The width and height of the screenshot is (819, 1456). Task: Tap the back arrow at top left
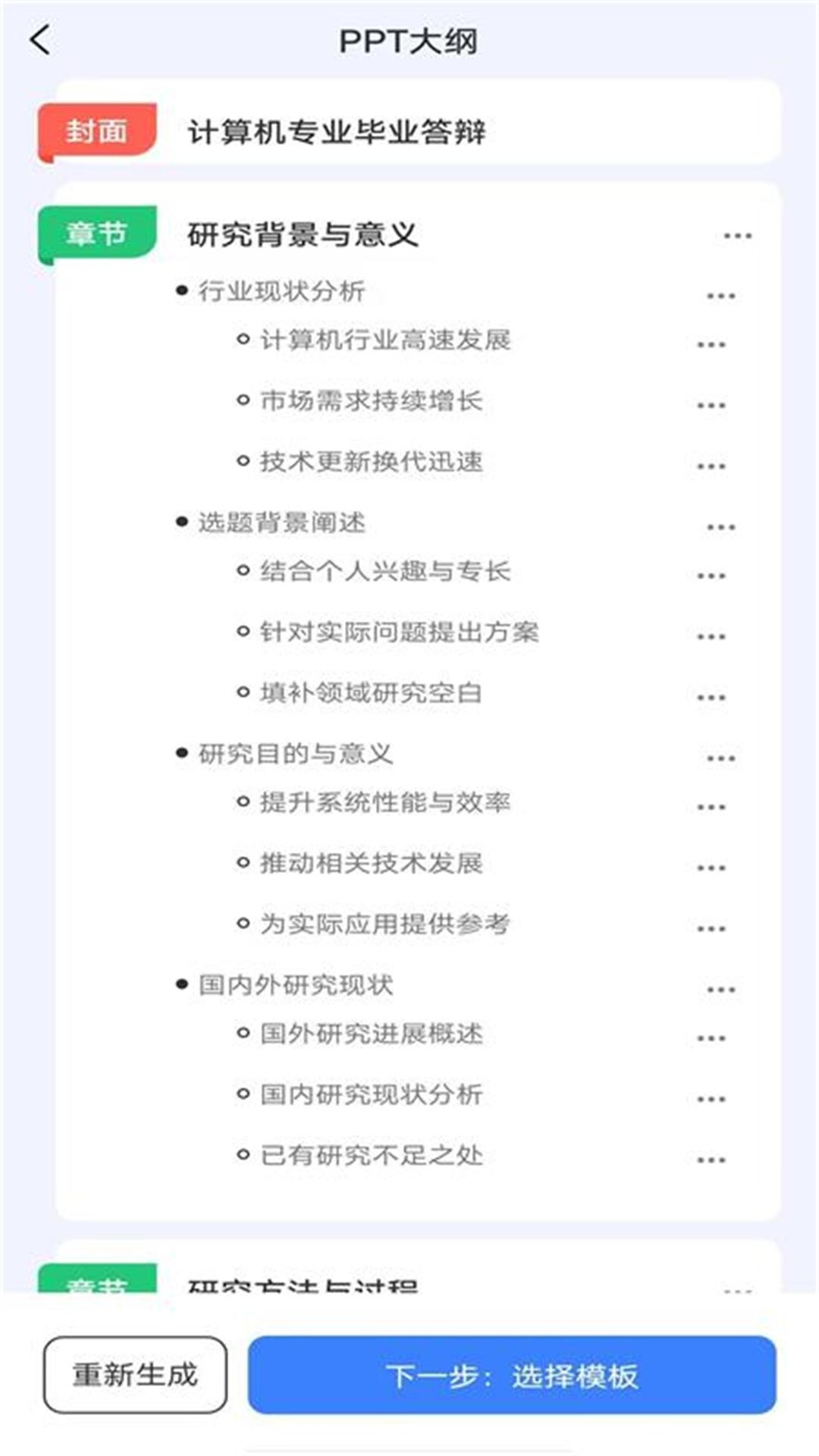click(42, 39)
